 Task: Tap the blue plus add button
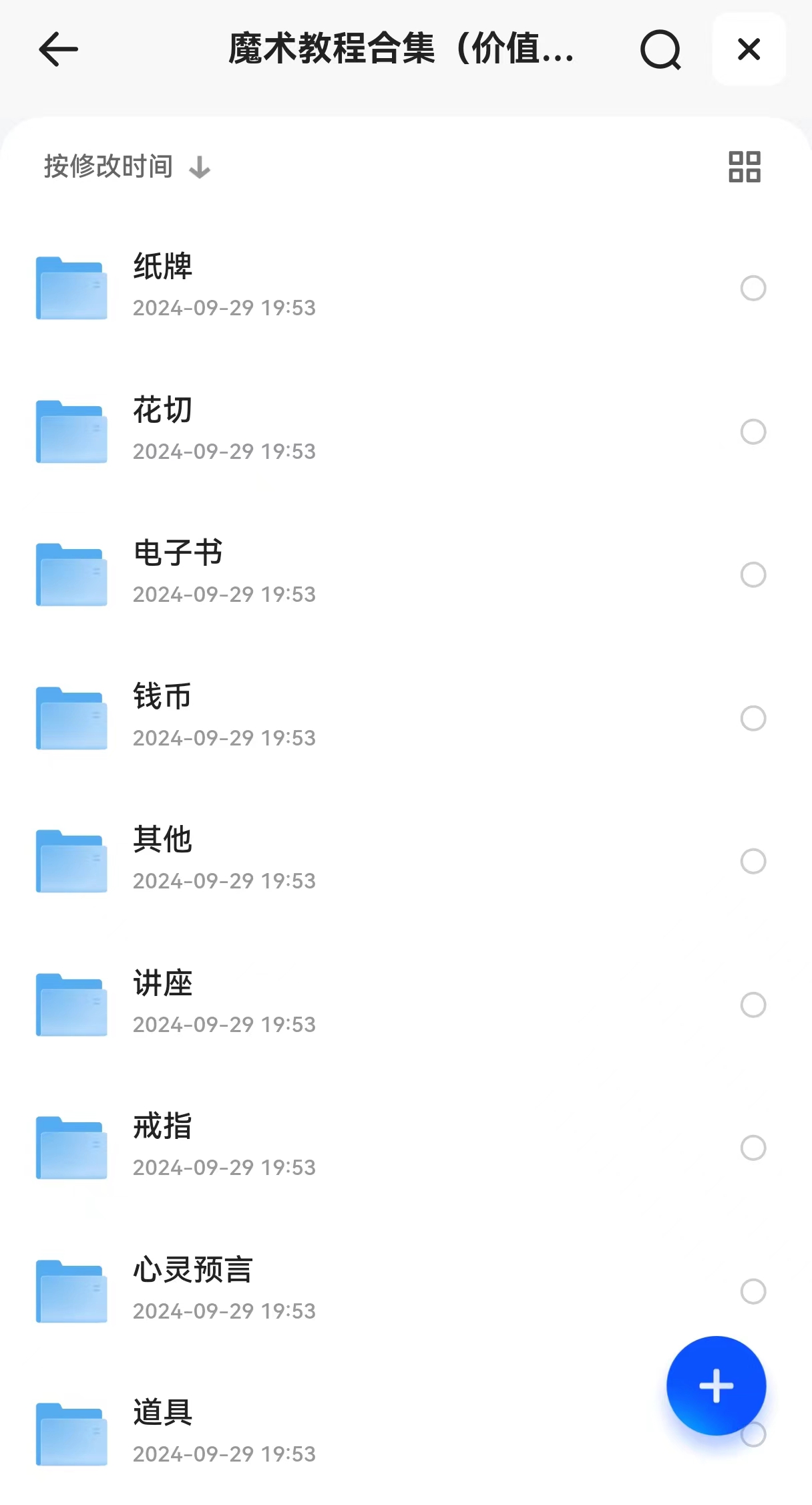[716, 1385]
